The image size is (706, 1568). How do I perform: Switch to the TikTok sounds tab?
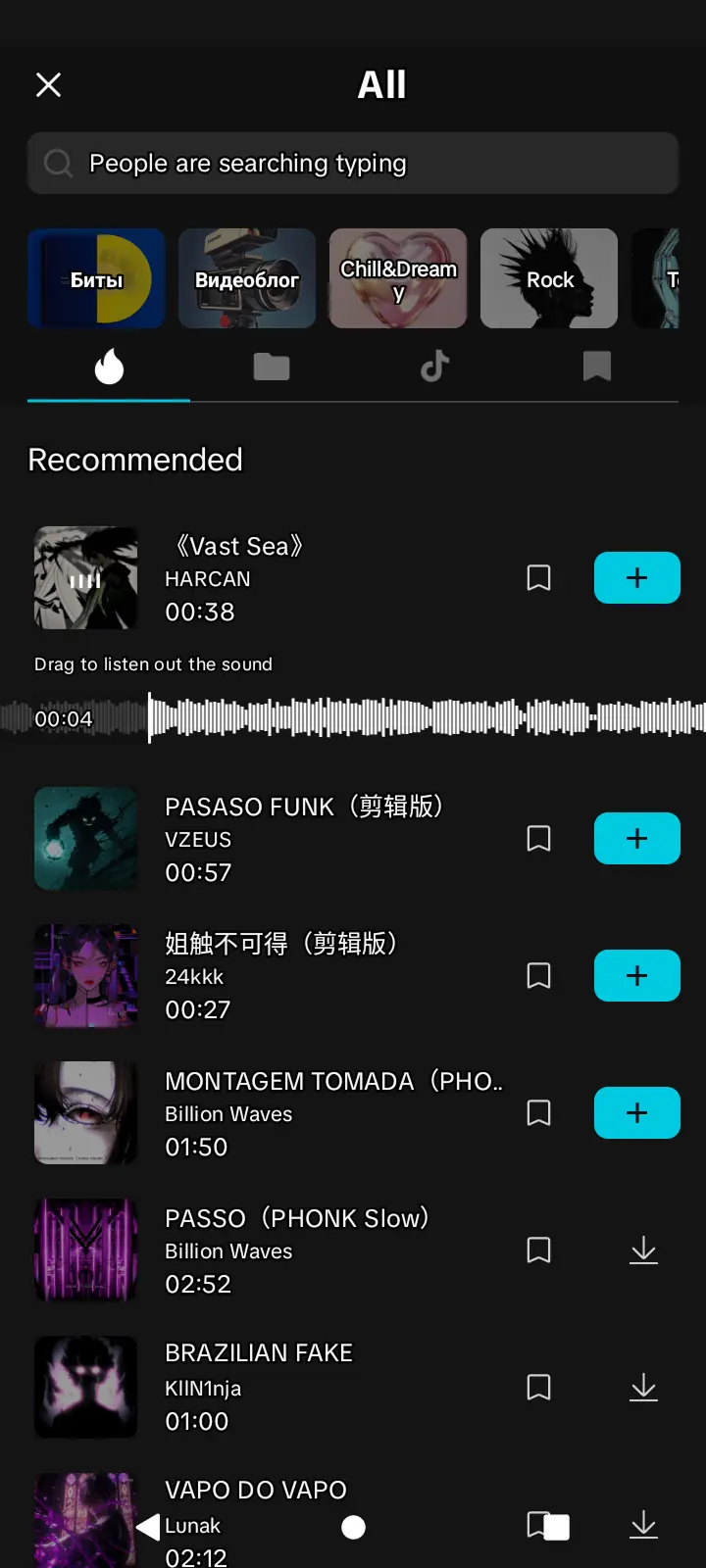[434, 367]
